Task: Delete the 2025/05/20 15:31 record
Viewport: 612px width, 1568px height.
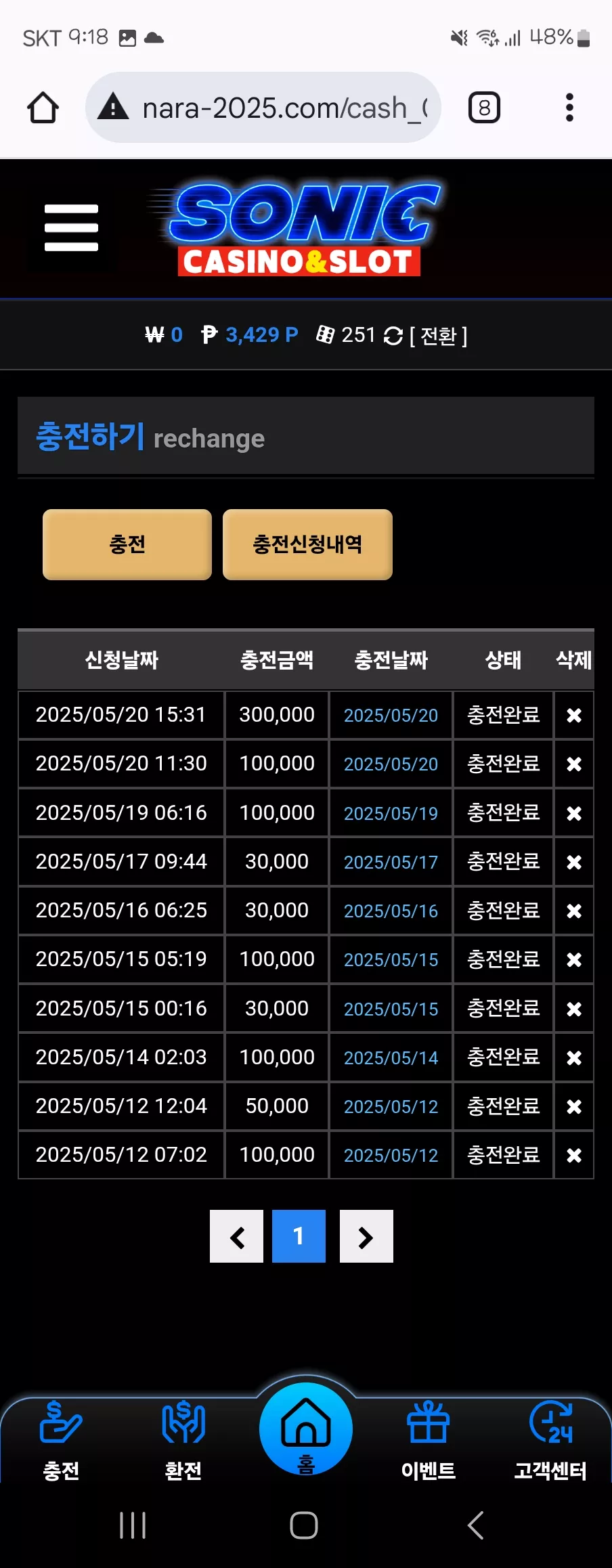Action: (574, 716)
